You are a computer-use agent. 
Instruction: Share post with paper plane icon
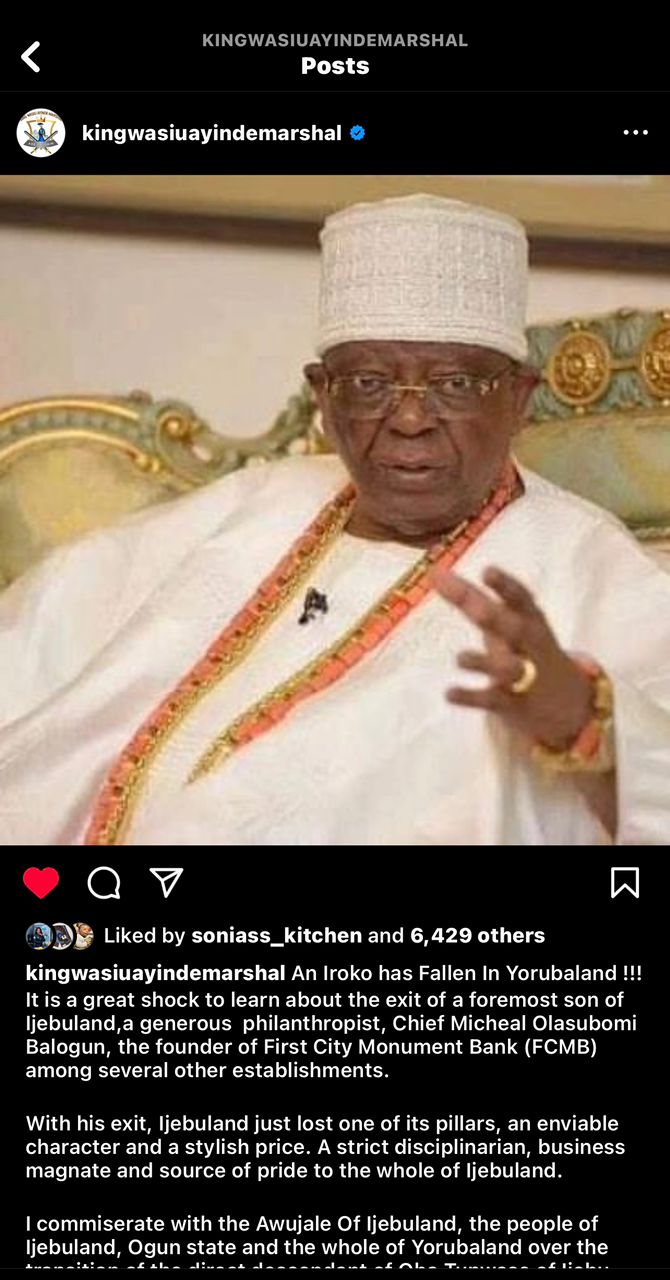pyautogui.click(x=166, y=882)
